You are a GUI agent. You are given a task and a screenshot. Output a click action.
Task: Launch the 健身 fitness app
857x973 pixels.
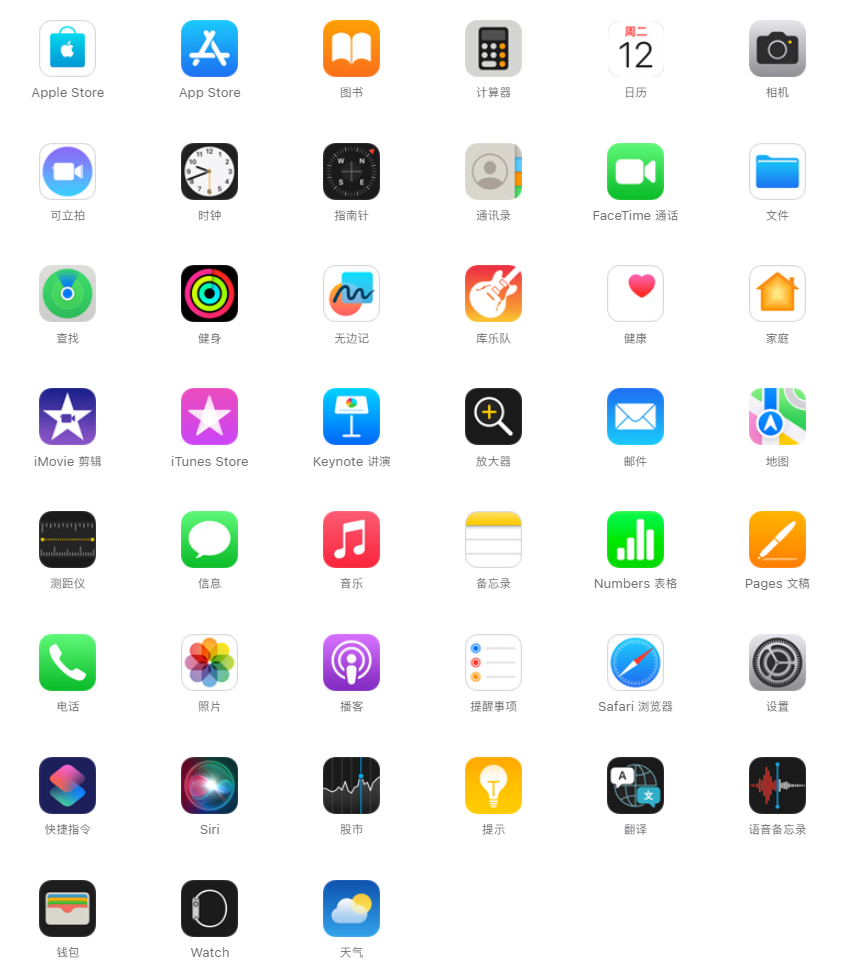click(209, 293)
